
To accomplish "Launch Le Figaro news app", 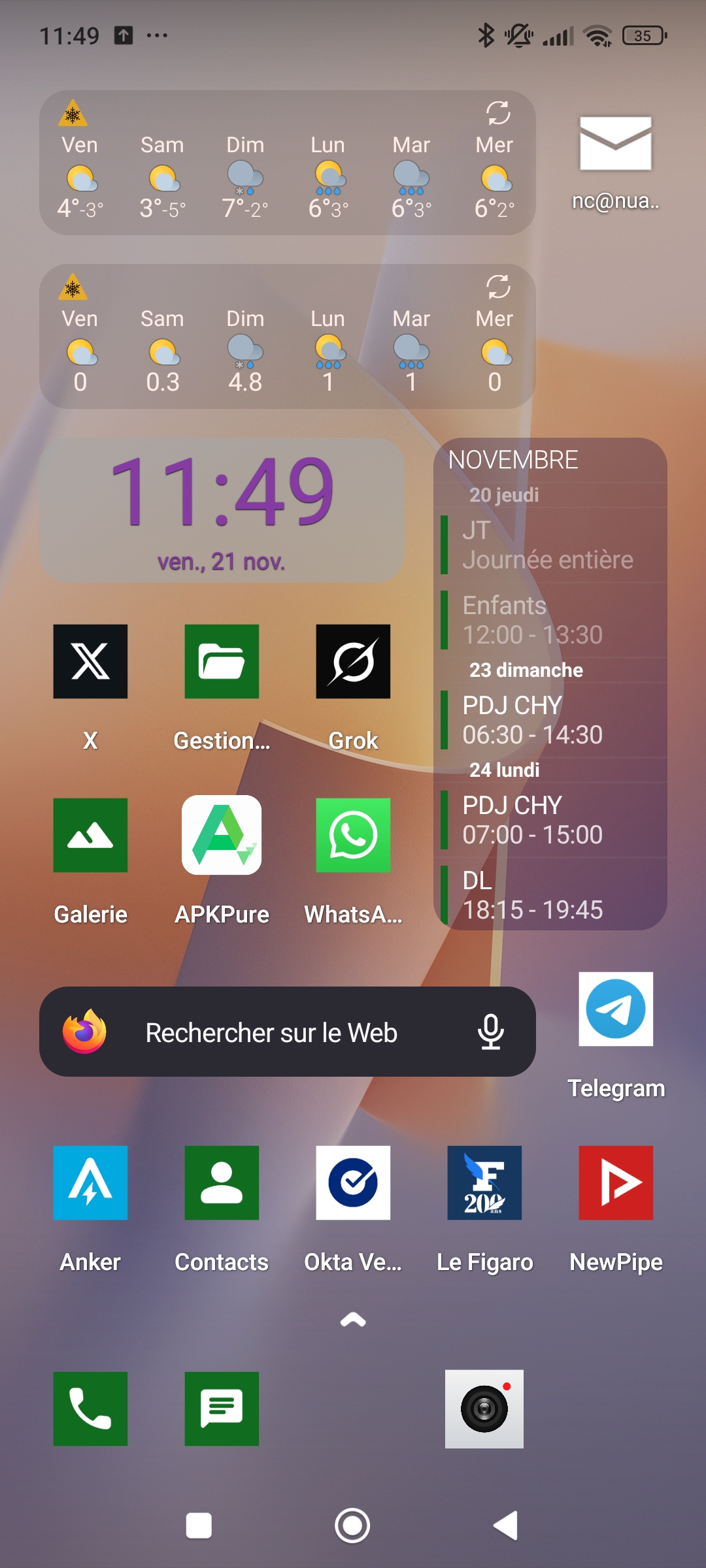I will [484, 1183].
